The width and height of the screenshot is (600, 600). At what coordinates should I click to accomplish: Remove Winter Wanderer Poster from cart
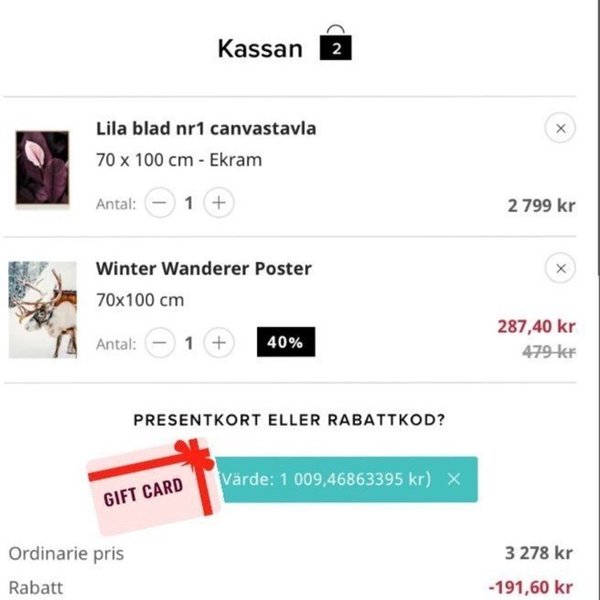point(560,268)
